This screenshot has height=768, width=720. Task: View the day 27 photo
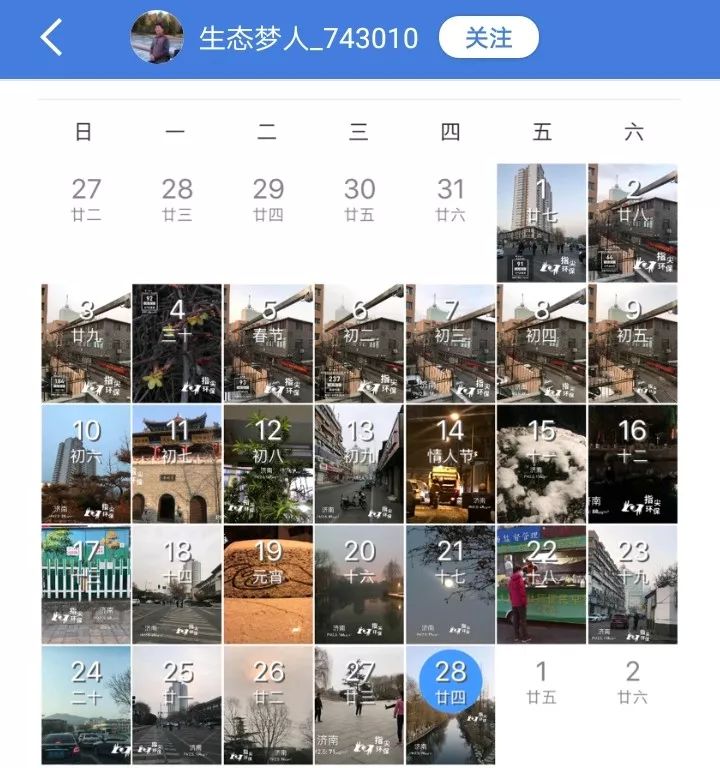(x=359, y=705)
